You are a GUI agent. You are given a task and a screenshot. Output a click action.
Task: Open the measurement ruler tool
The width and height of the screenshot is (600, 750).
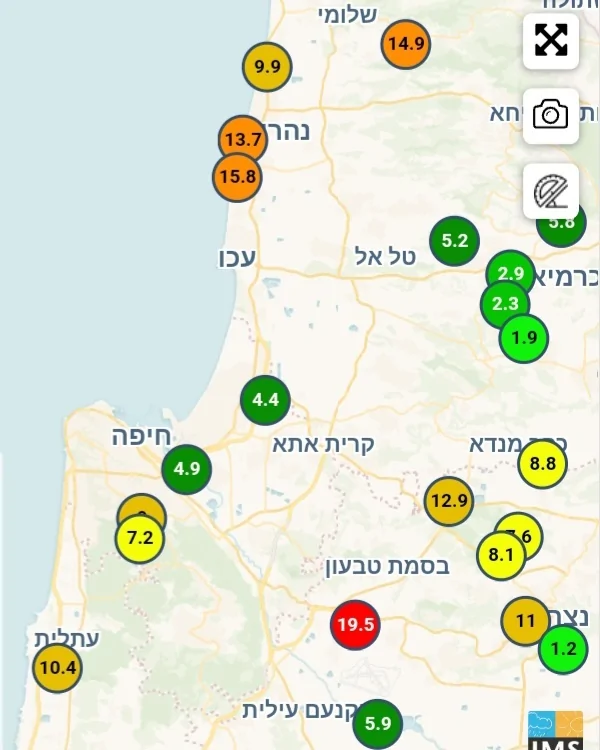[551, 190]
